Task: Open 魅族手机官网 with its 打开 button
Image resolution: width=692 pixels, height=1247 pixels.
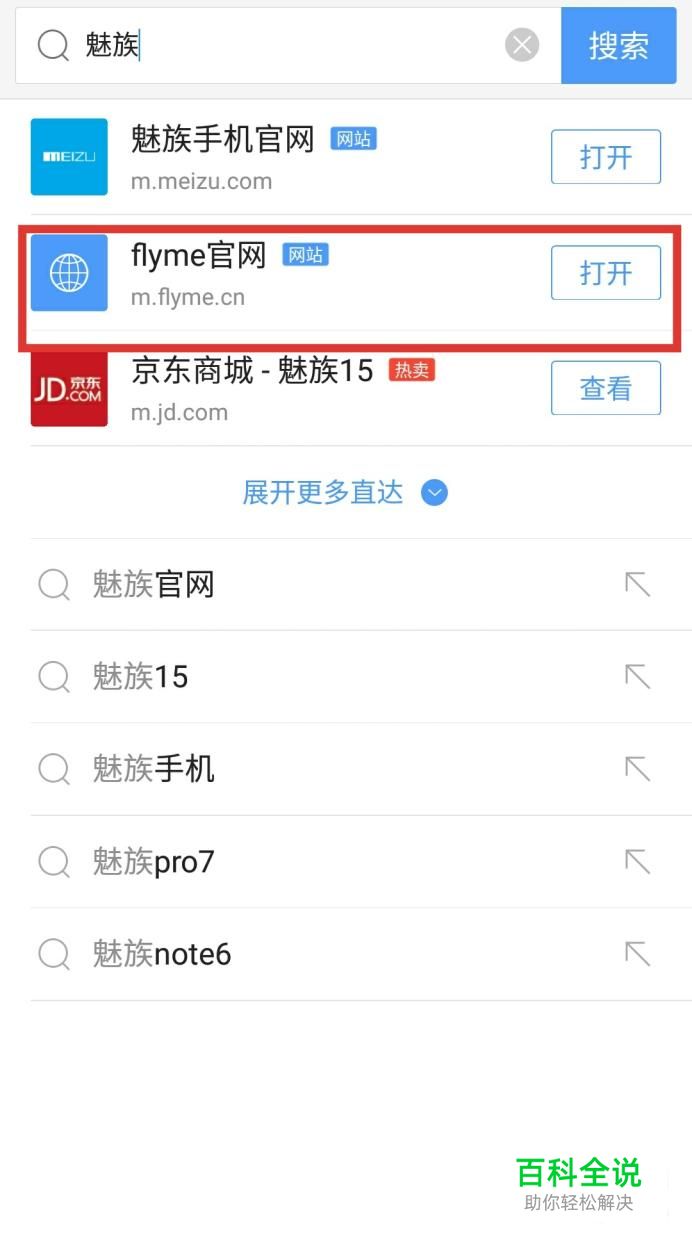Action: [605, 157]
